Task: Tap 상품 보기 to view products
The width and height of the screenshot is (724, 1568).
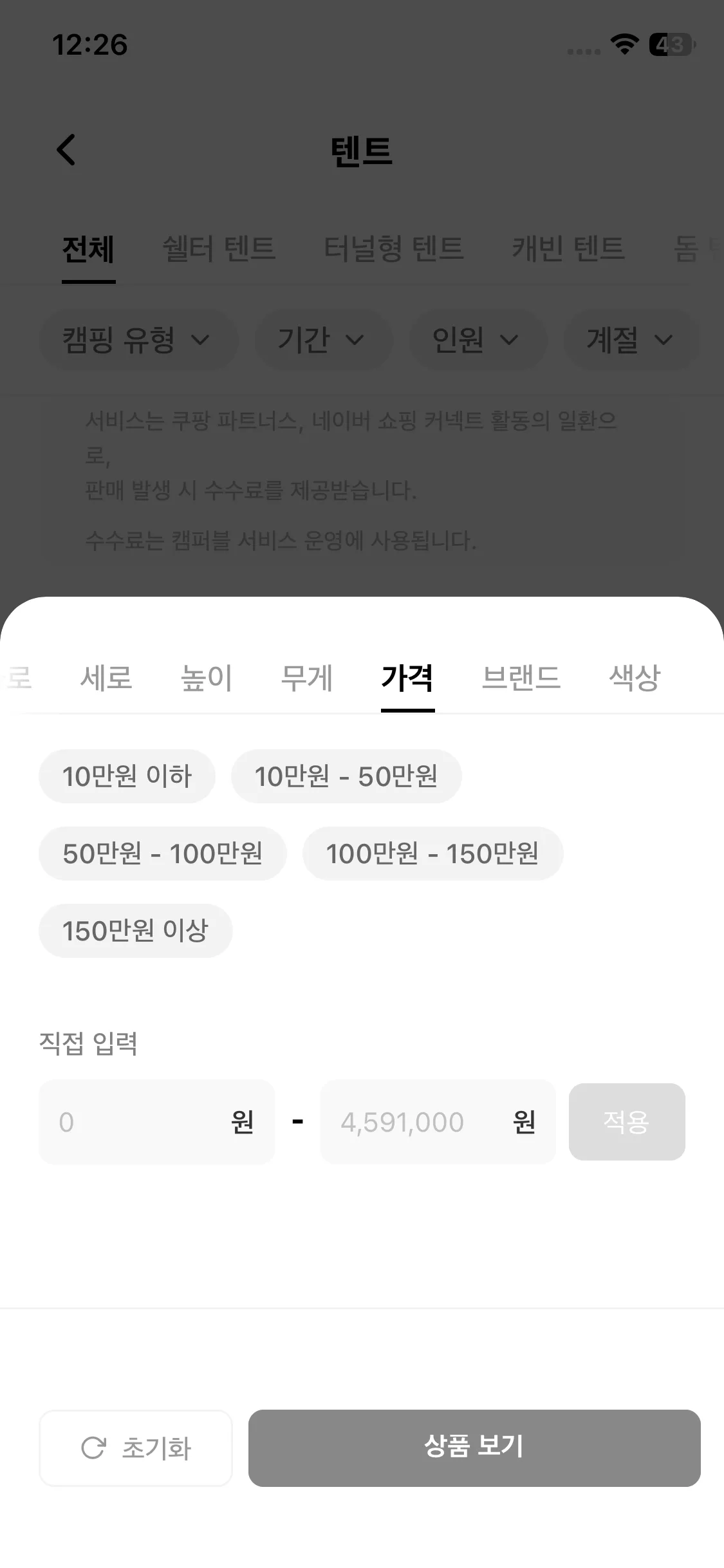Action: pos(474,1448)
